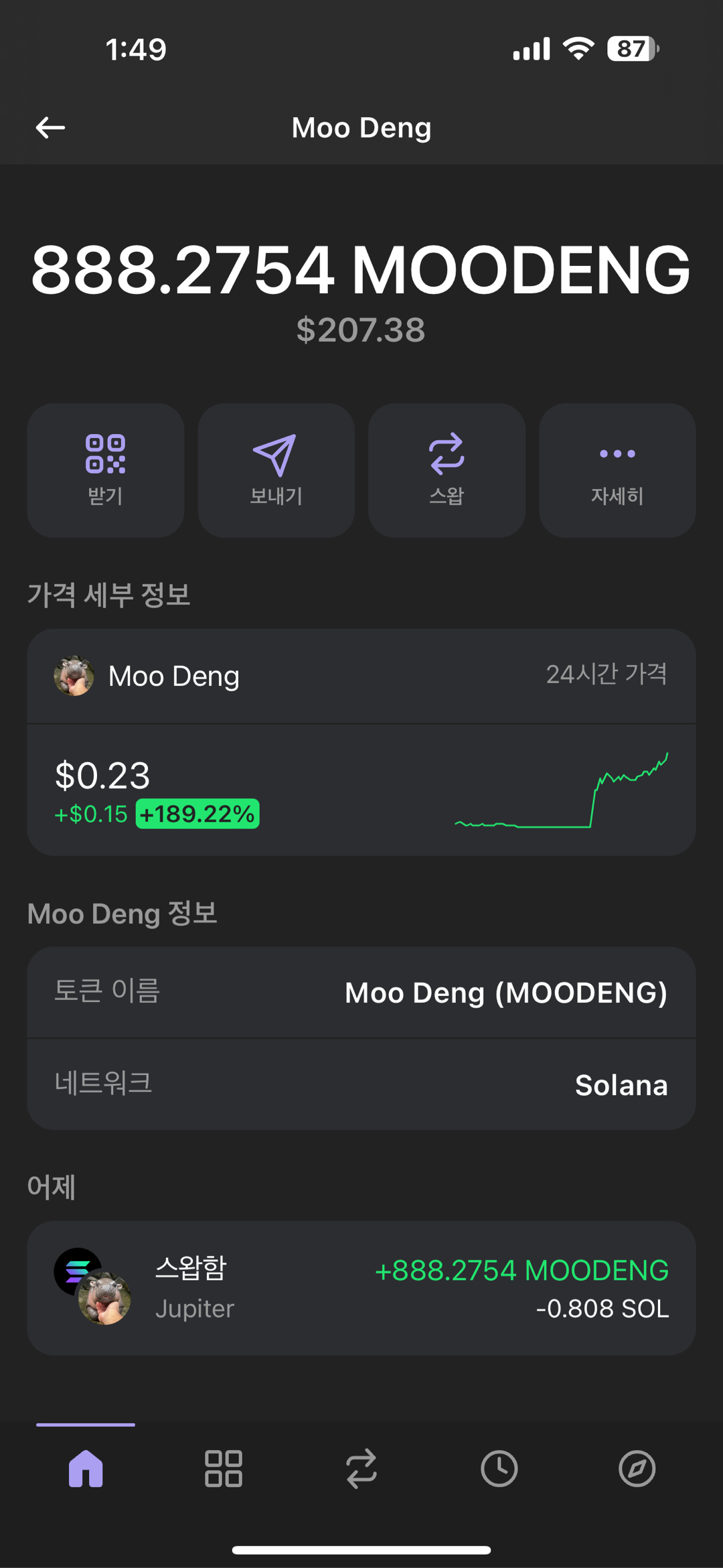Select the 토큰 이름 Moo Deng (MOODENG) row

(x=361, y=992)
